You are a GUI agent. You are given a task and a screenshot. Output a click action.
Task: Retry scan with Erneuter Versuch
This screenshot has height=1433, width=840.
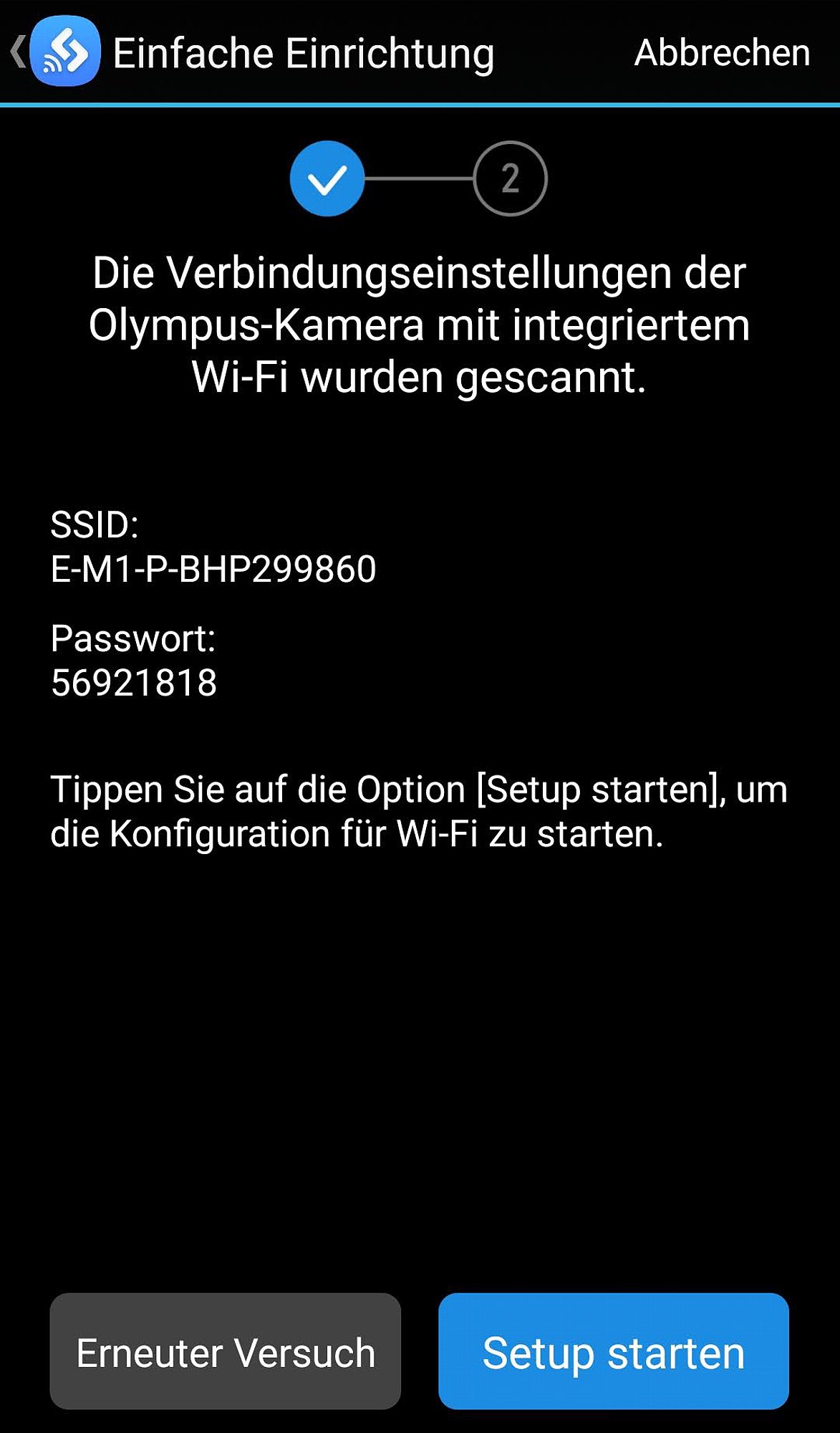226,1351
